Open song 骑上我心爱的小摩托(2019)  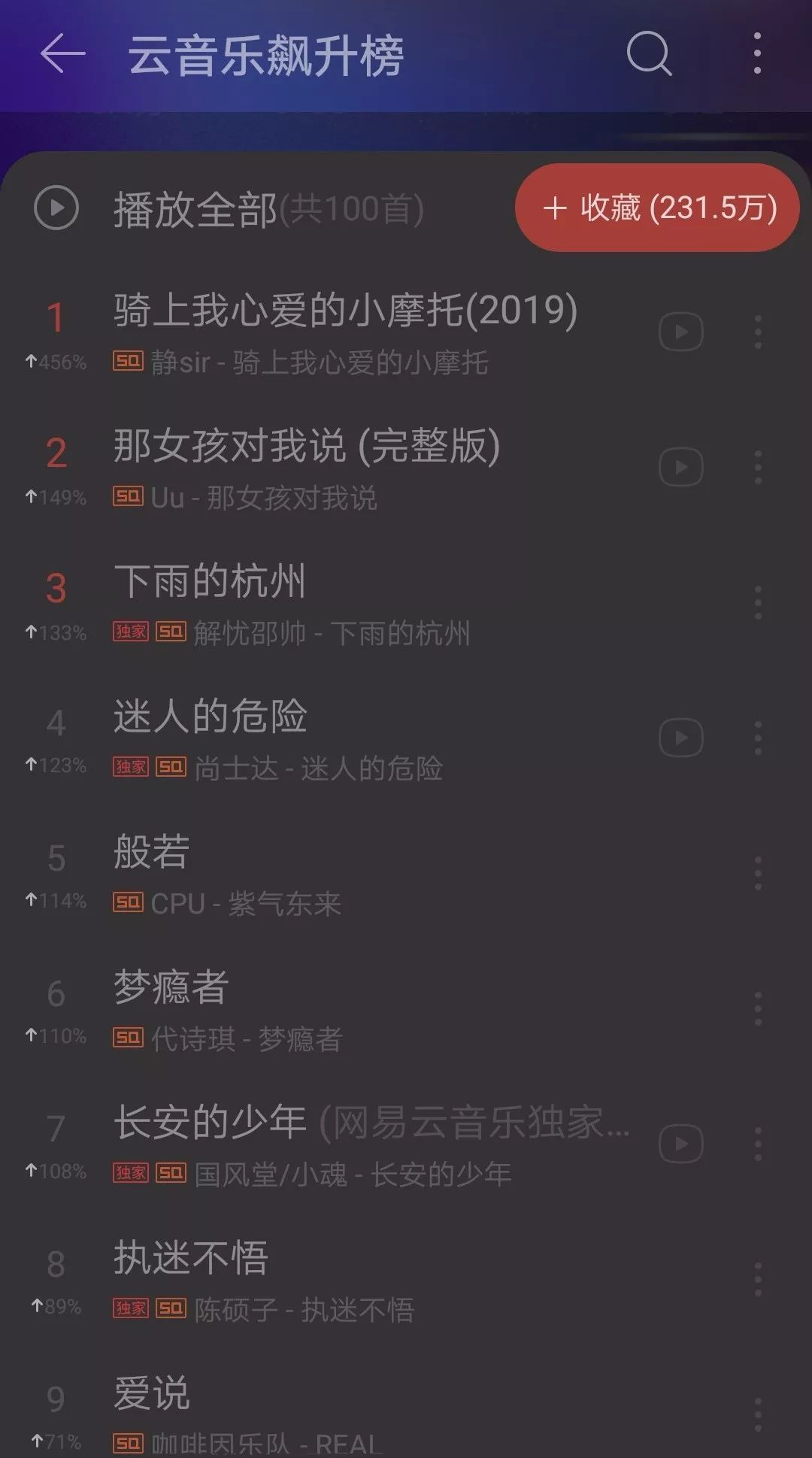[346, 331]
